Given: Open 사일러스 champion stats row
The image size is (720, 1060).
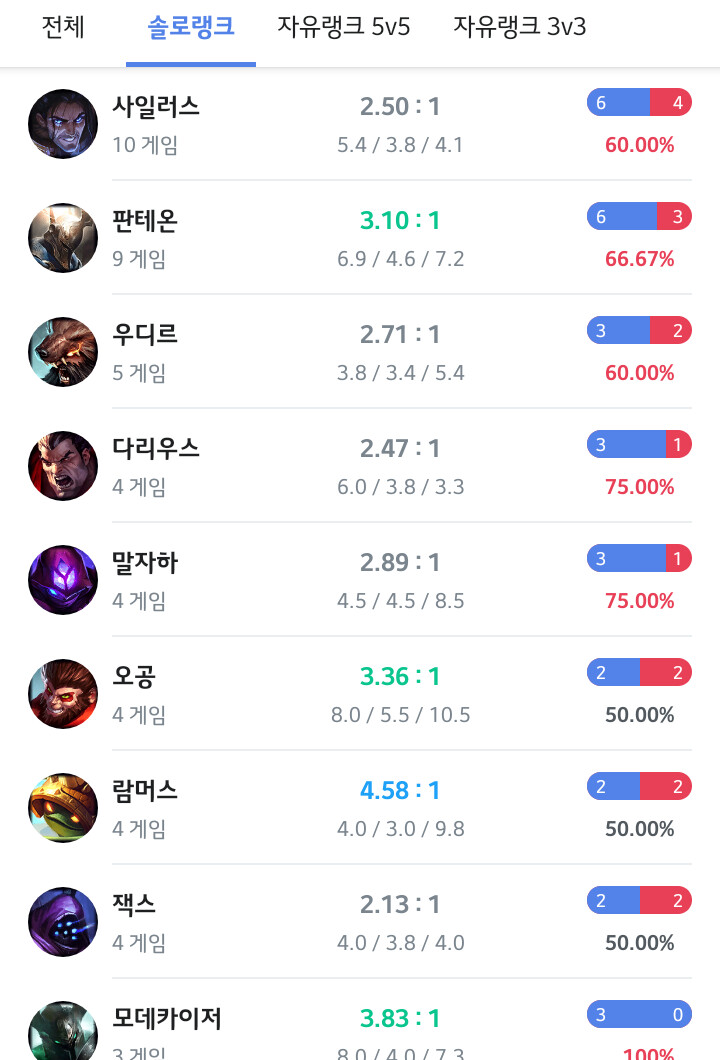Looking at the screenshot, I should (x=360, y=124).
